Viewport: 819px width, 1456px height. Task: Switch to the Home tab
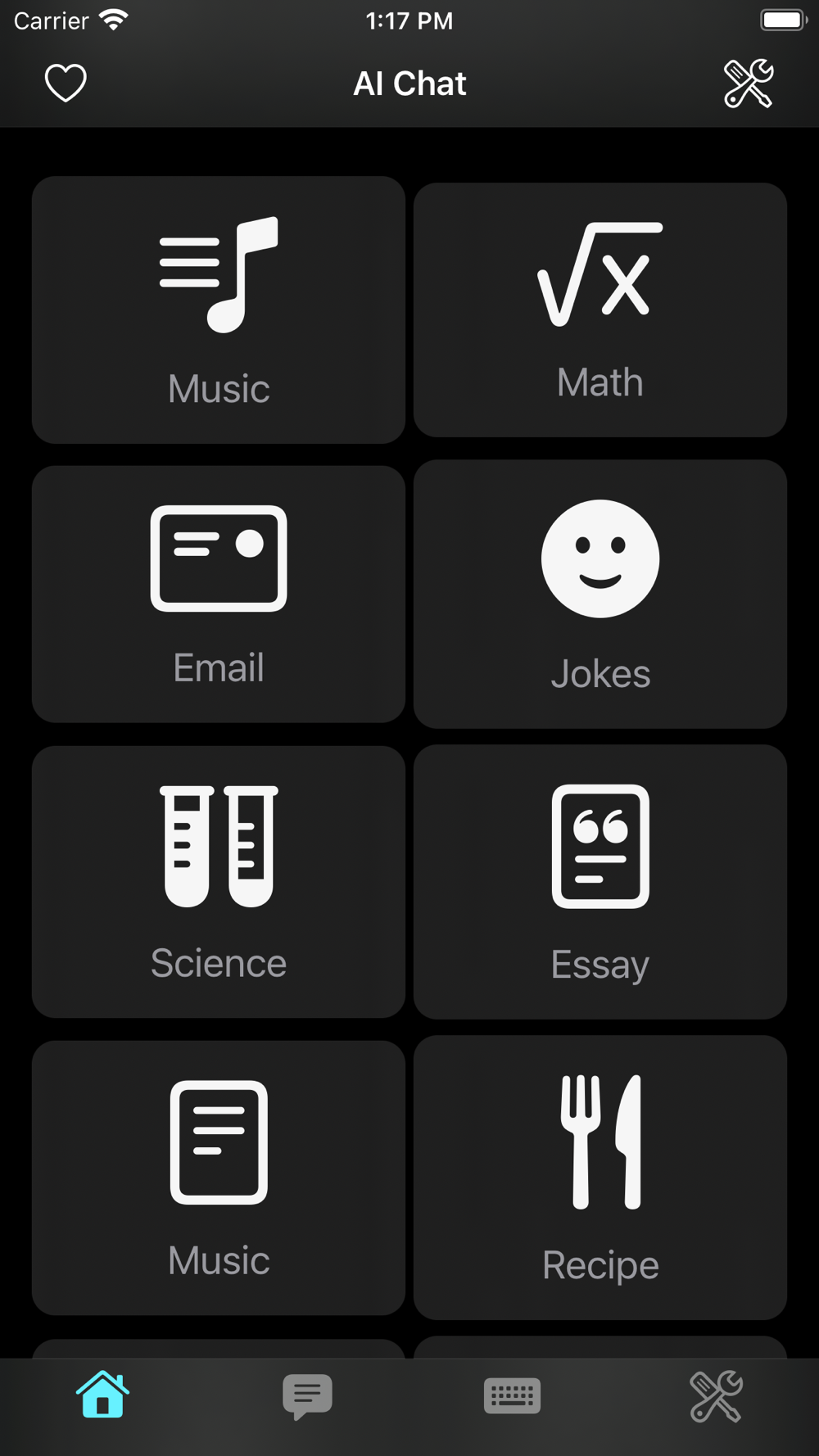tap(102, 1395)
